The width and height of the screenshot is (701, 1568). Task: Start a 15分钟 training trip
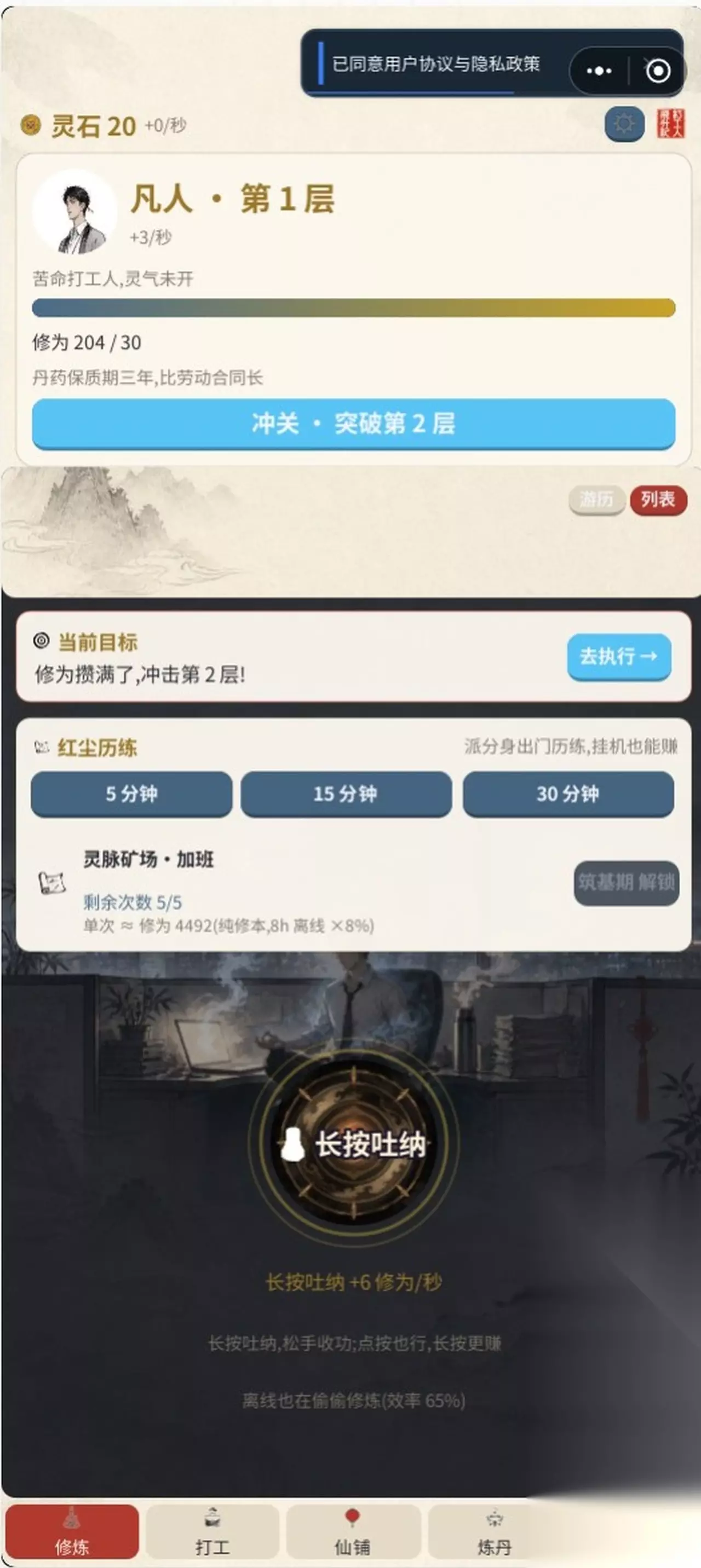346,794
